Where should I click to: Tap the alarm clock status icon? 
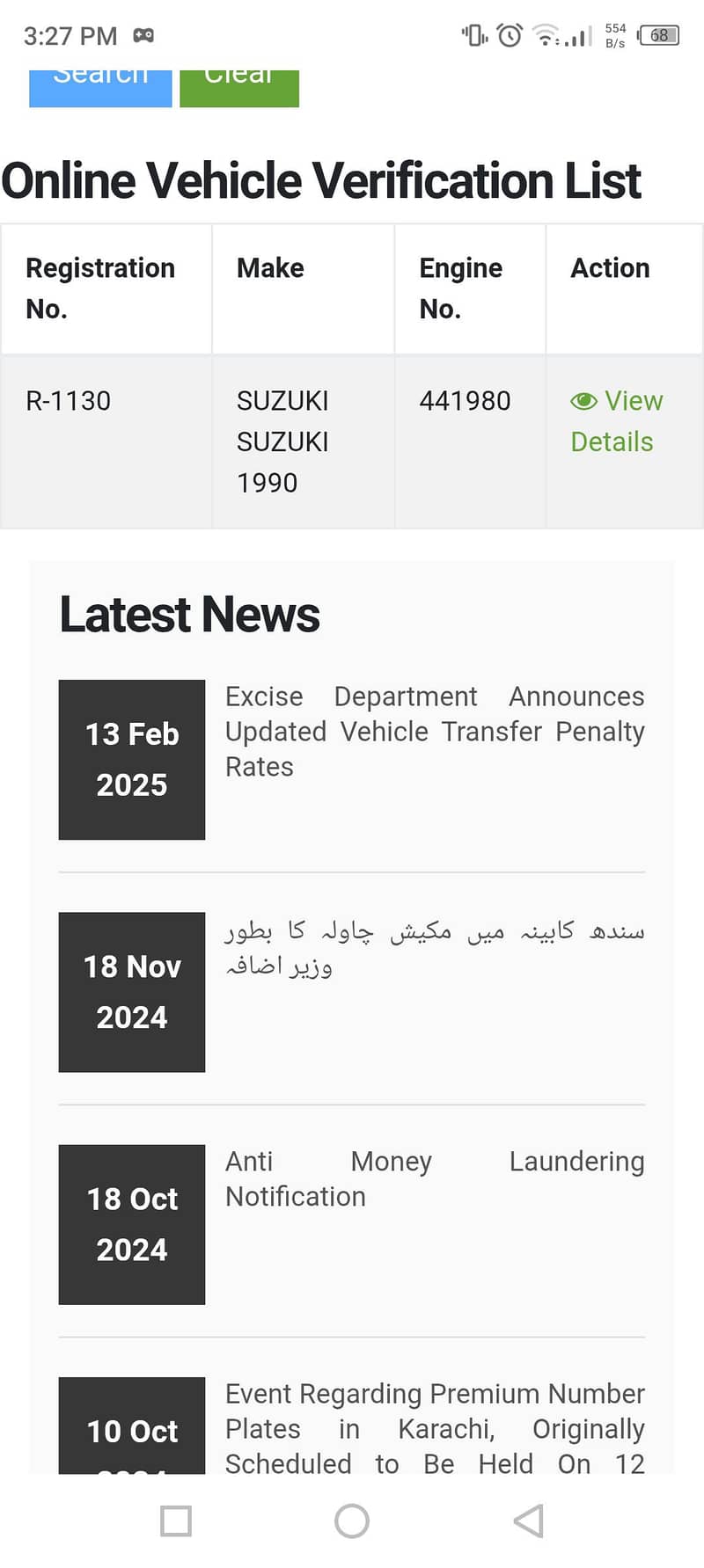508,33
